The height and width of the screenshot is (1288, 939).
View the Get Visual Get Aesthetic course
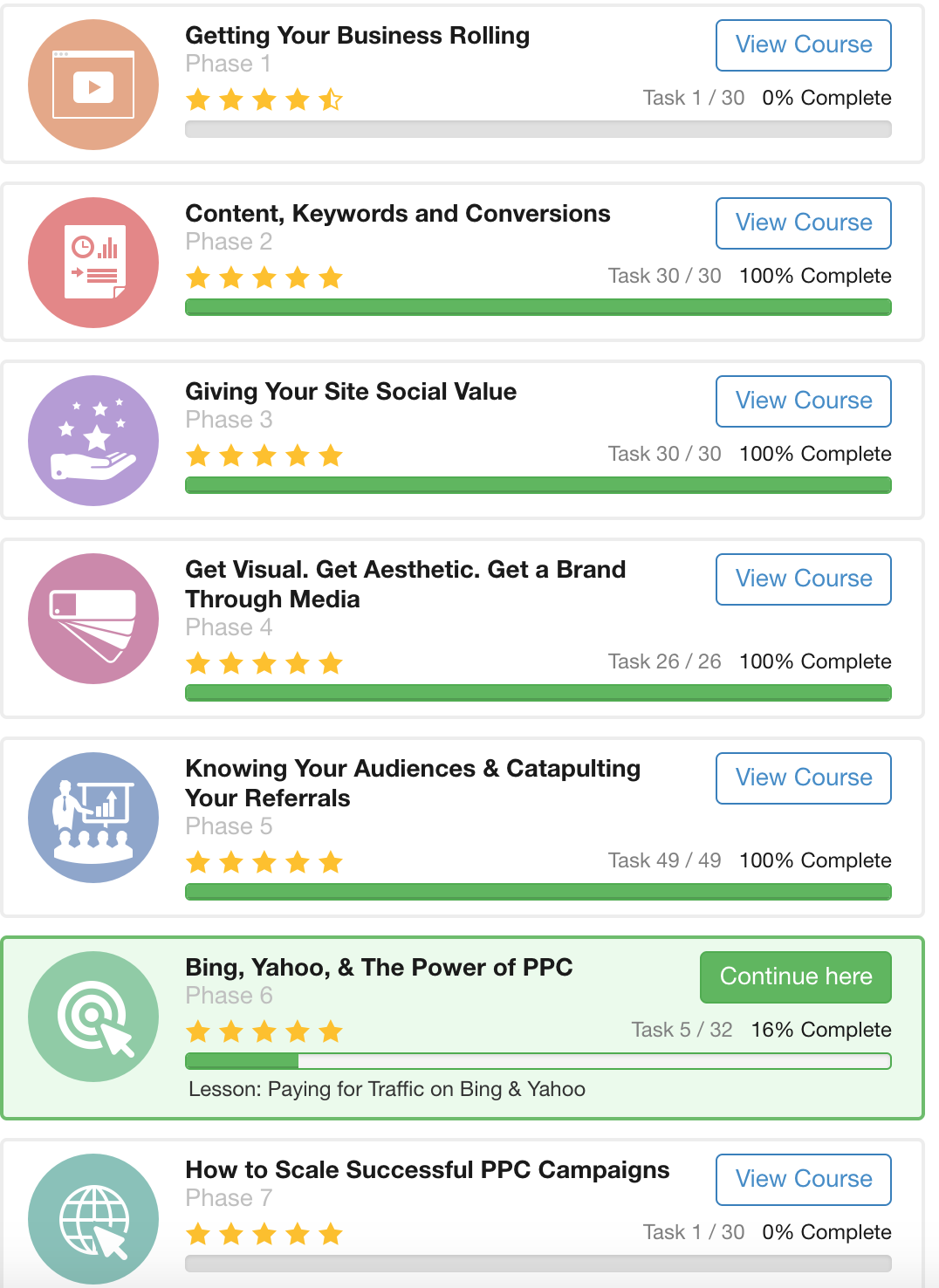(x=803, y=579)
